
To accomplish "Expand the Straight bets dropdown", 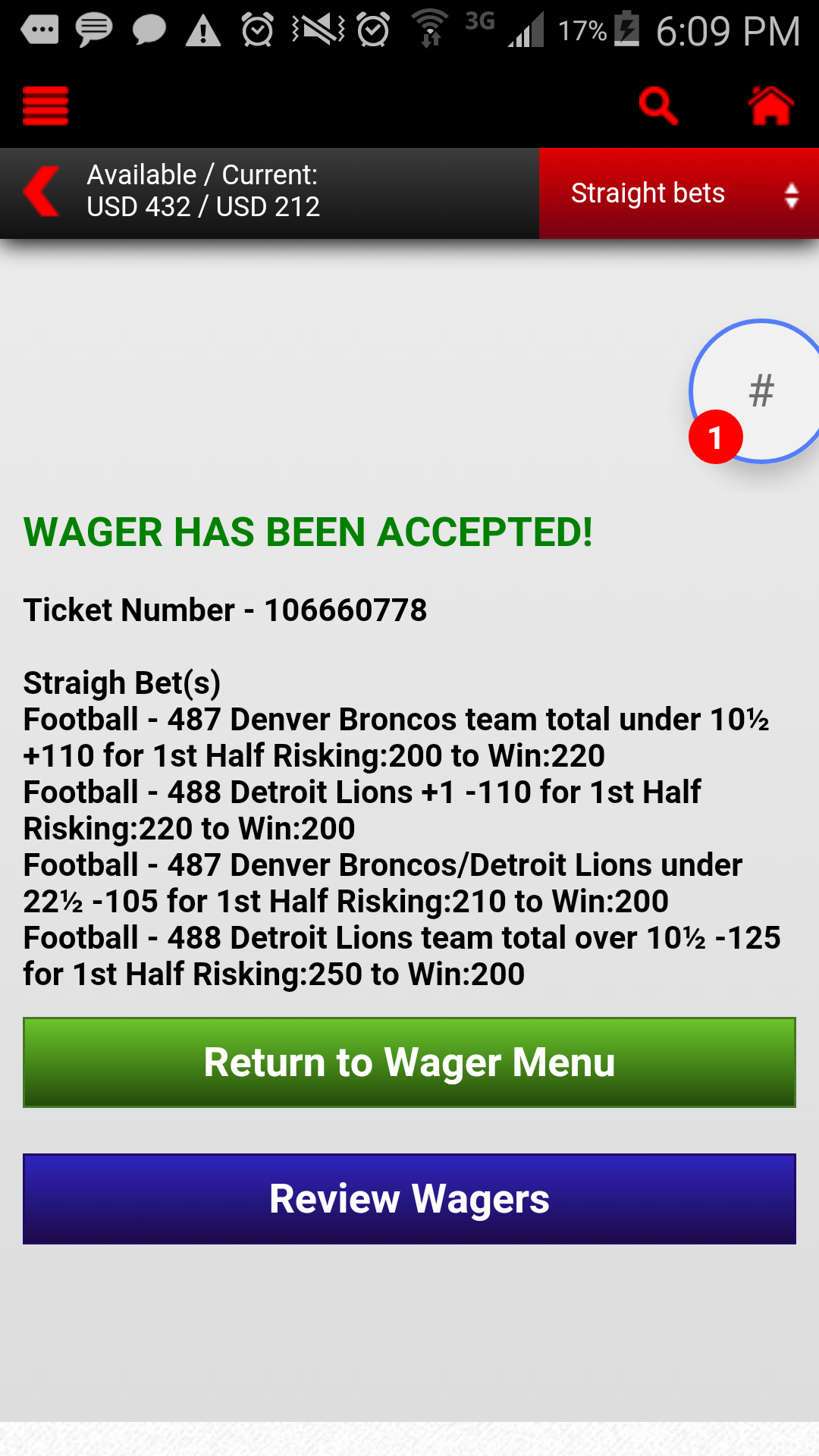I will (679, 193).
